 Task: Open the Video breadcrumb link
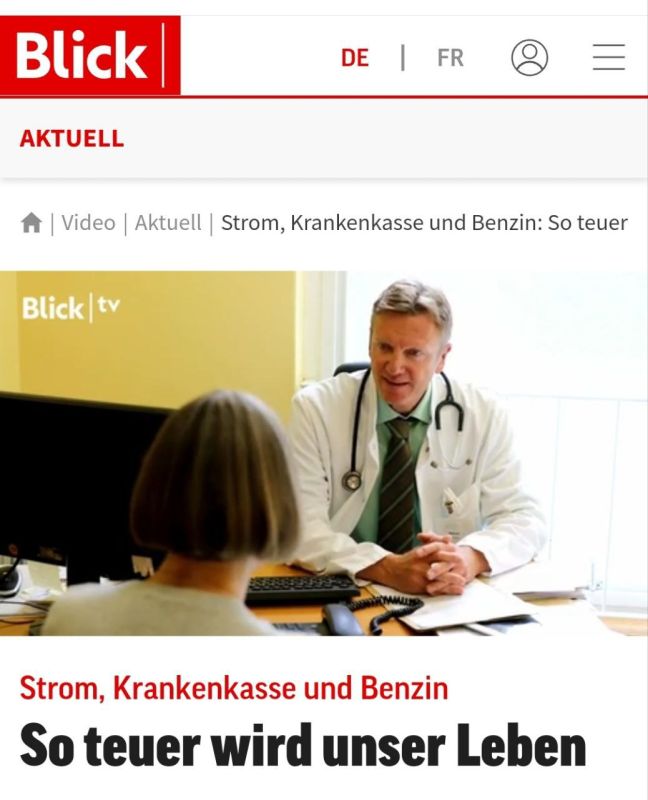(x=88, y=223)
